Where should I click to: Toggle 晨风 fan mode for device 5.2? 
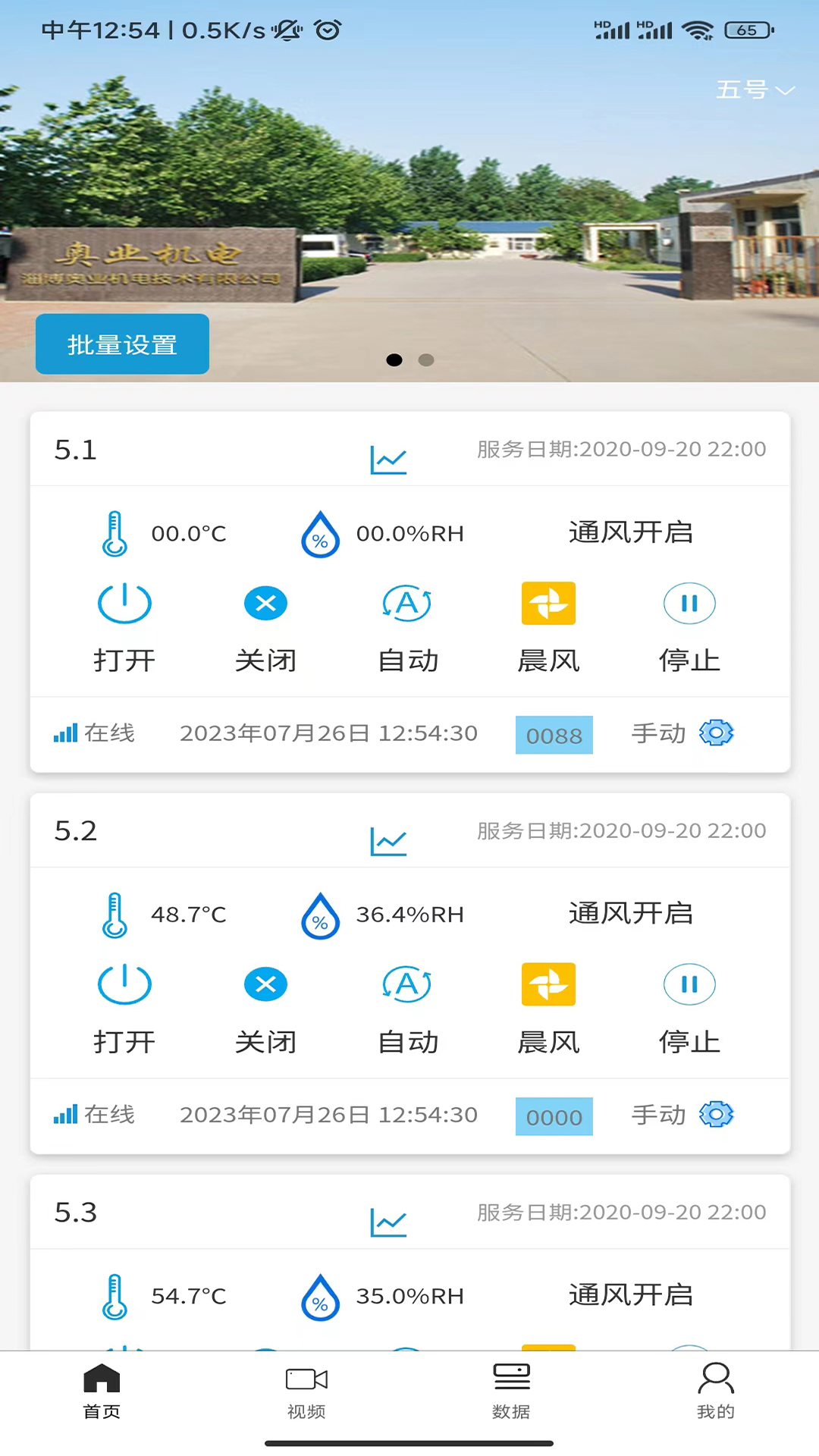pos(548,984)
